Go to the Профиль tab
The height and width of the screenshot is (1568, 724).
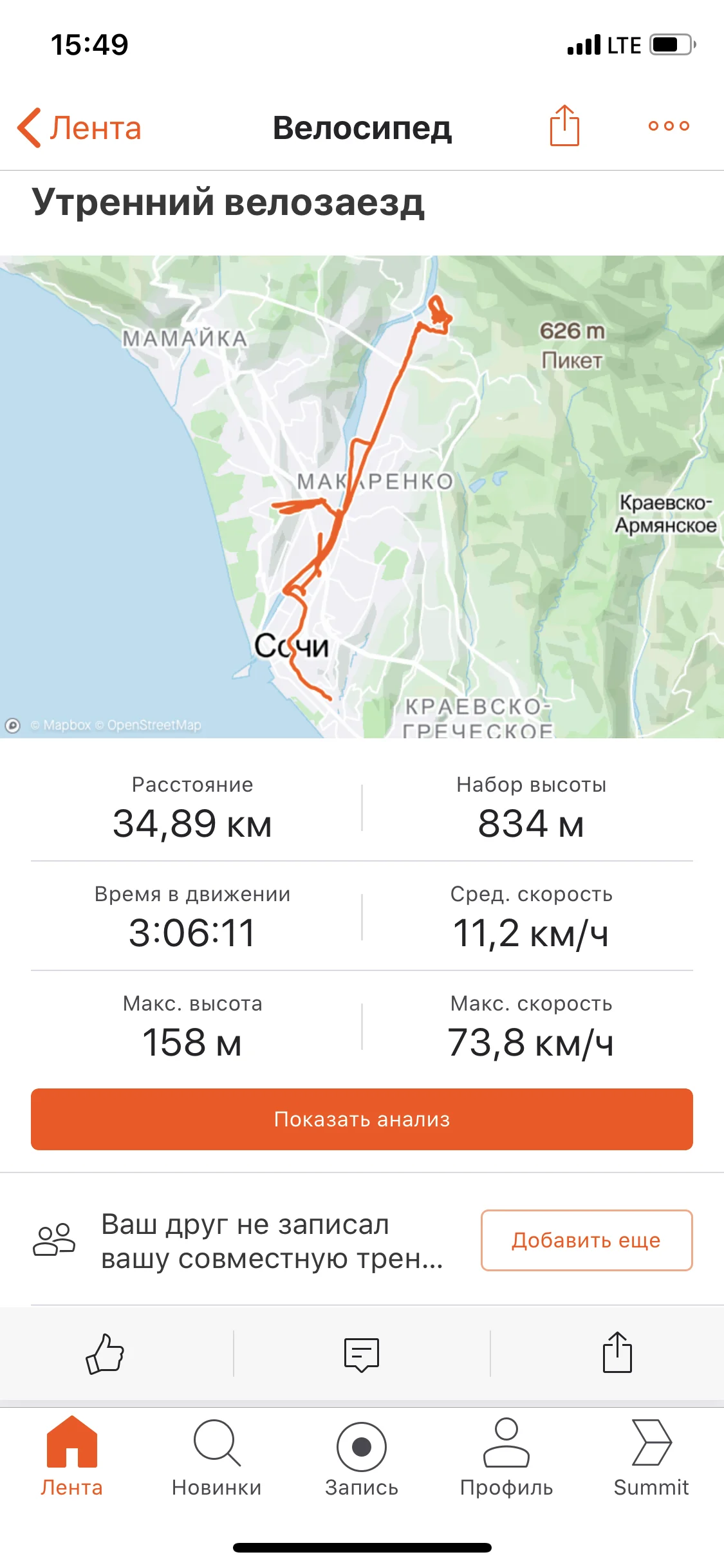click(x=506, y=1456)
